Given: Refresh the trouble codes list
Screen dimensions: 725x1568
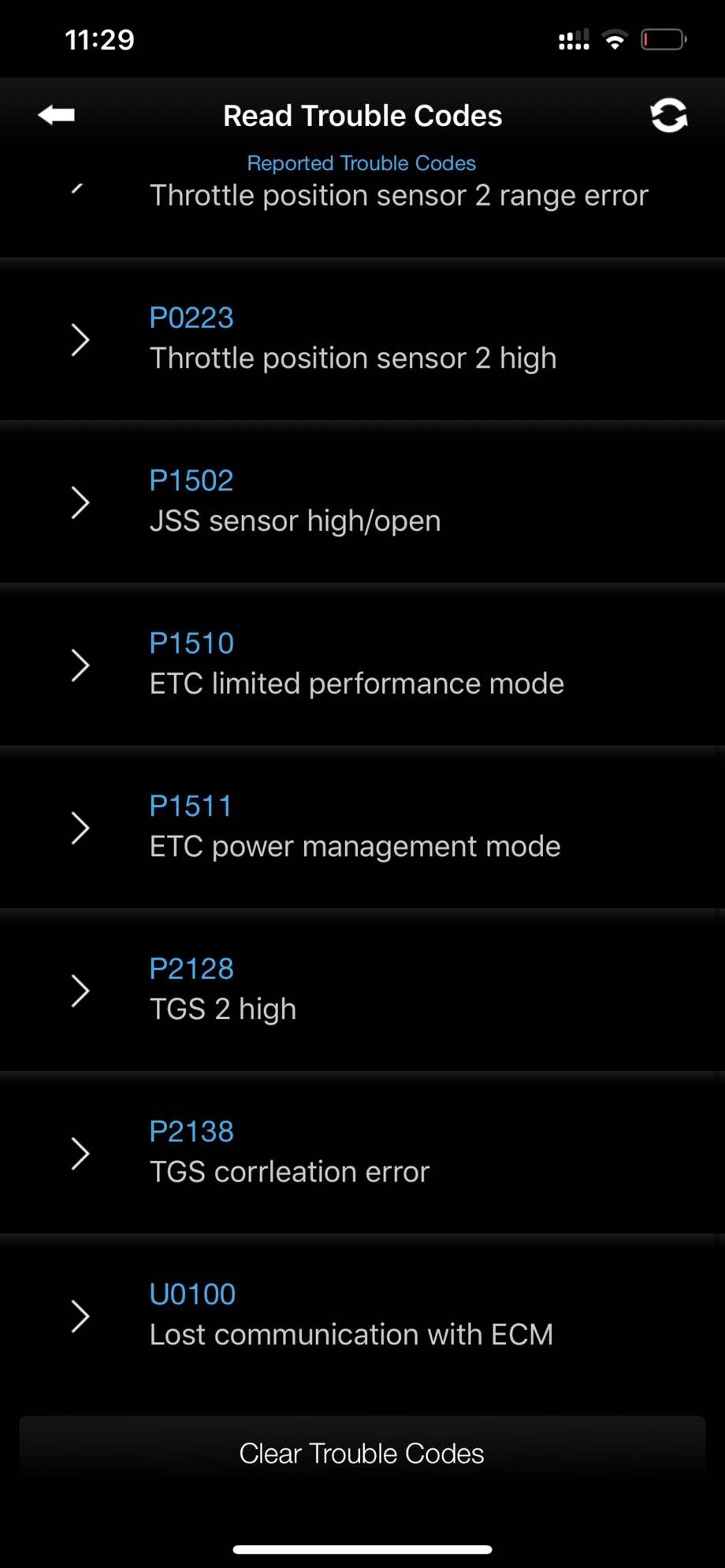Looking at the screenshot, I should pos(668,115).
